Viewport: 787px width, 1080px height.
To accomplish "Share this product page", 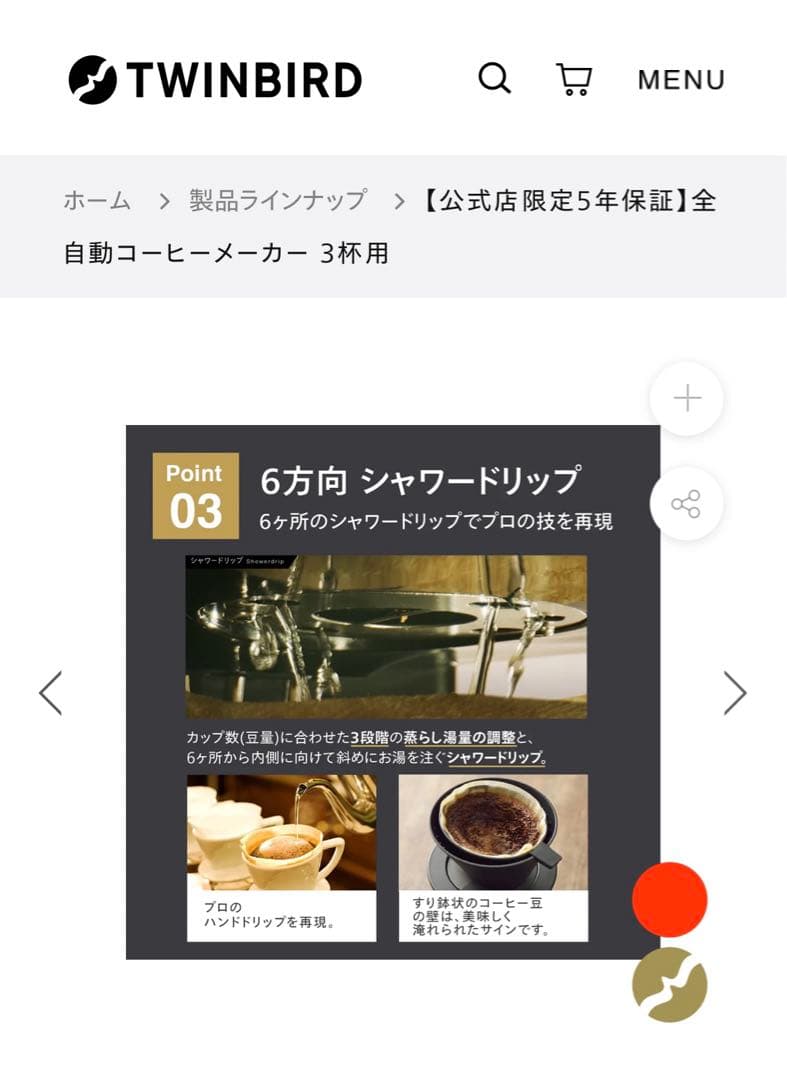I will coord(687,503).
